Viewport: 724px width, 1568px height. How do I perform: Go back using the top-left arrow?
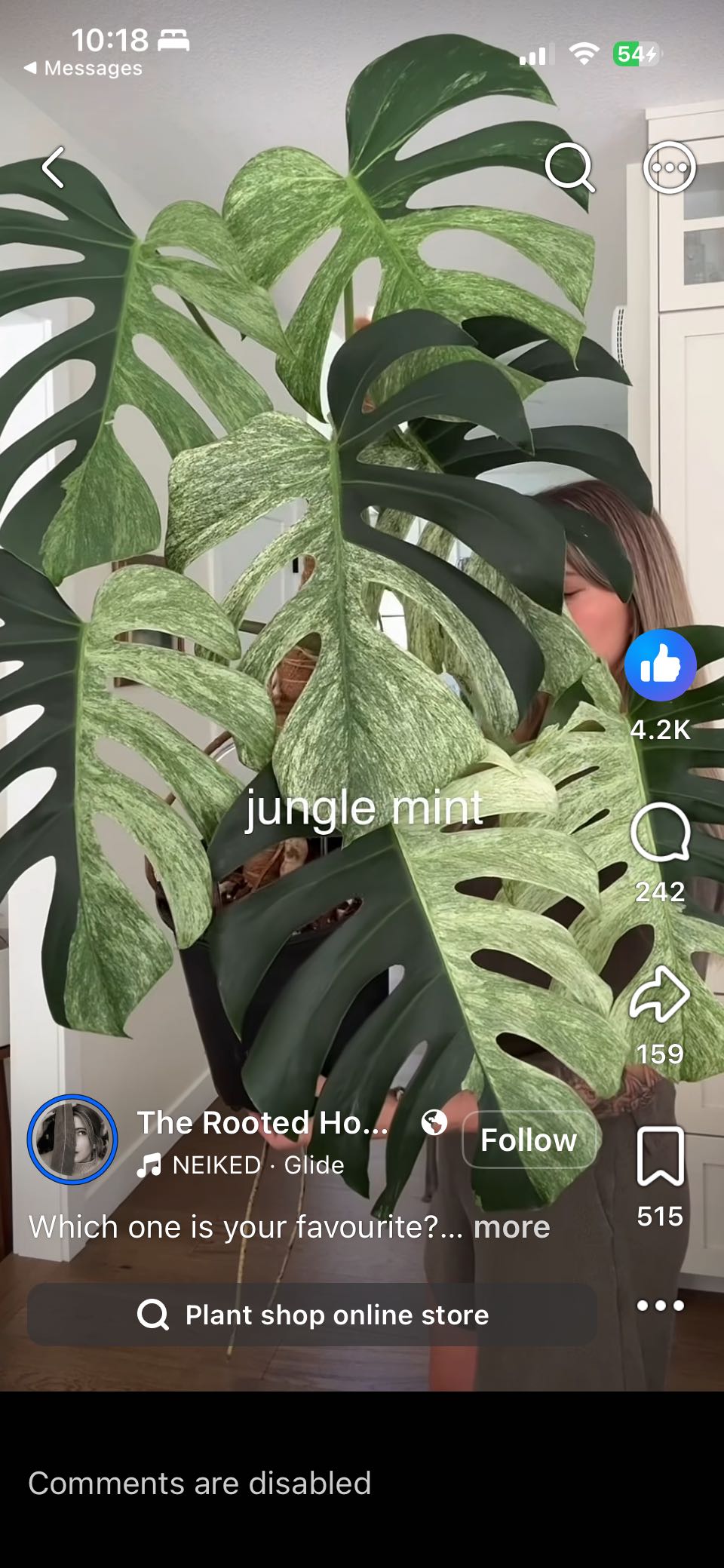coord(53,167)
